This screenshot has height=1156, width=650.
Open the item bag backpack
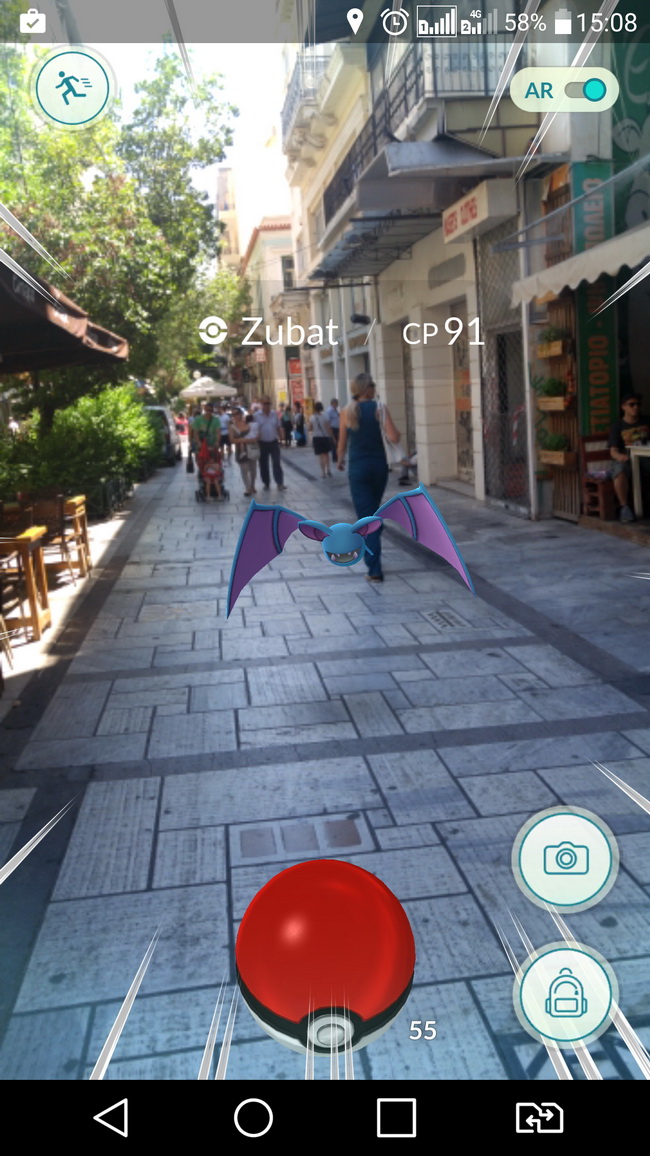(565, 993)
